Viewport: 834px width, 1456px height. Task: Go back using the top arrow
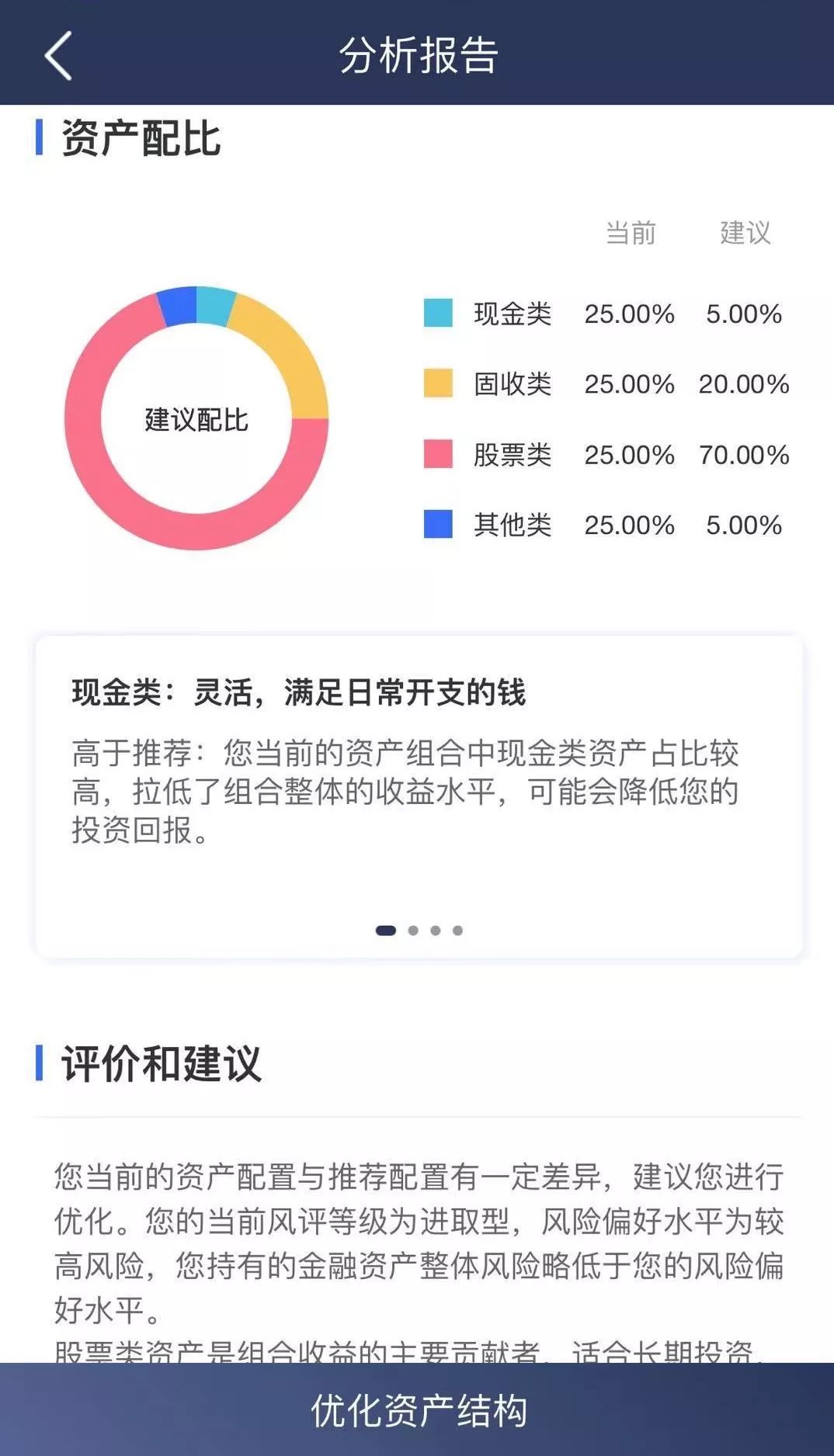[58, 55]
